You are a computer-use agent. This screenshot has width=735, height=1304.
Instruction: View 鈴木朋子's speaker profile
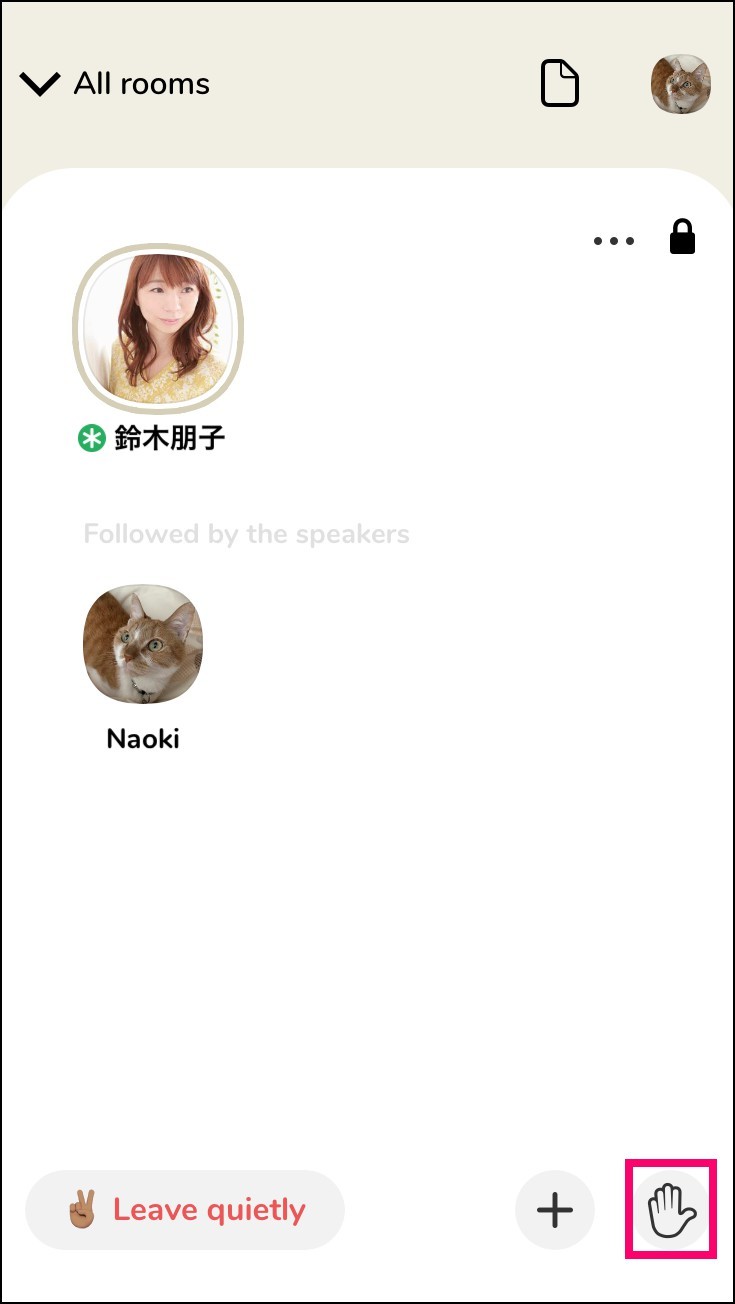coord(158,329)
